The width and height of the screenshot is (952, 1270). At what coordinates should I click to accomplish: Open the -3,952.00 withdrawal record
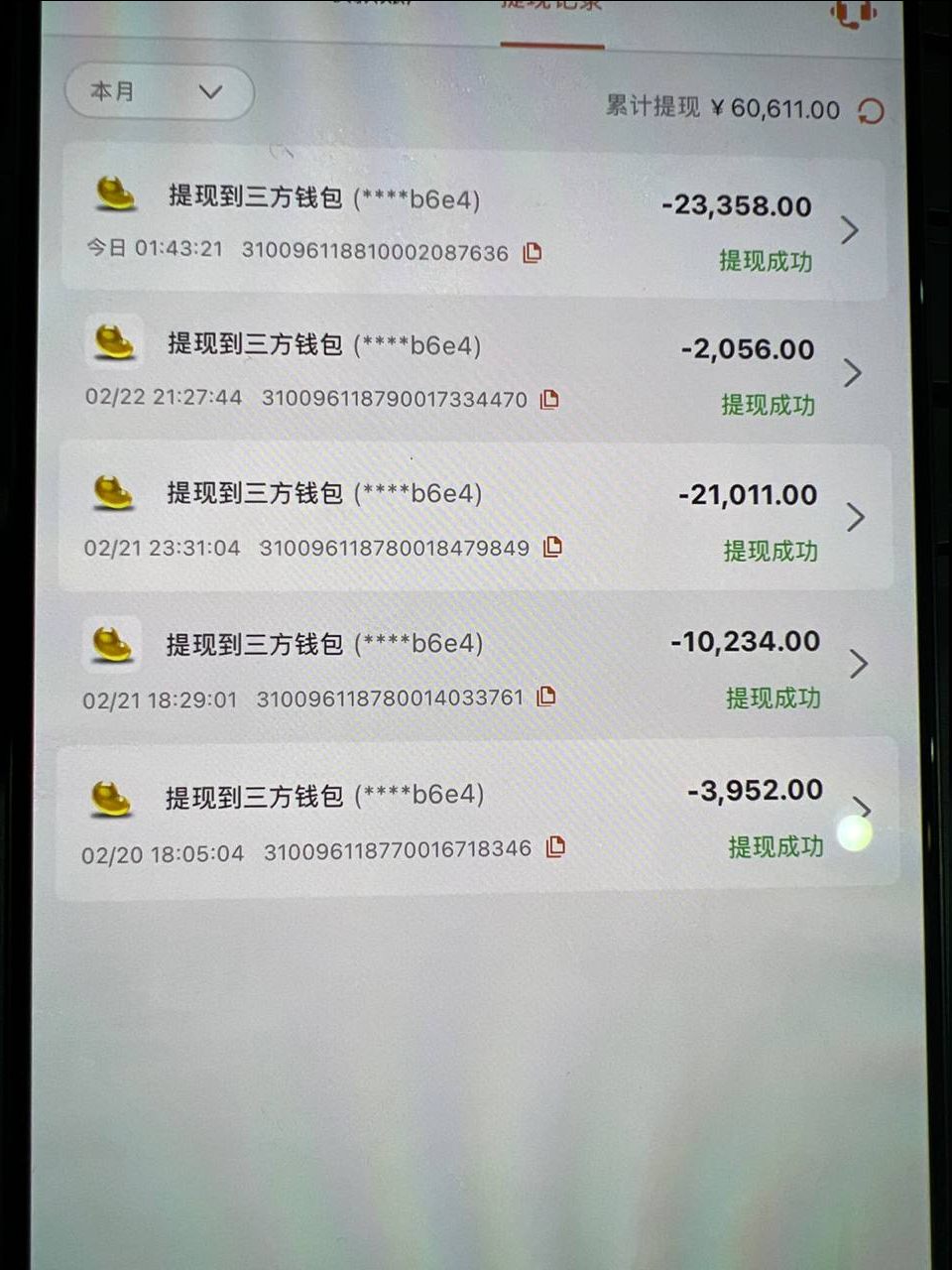[x=861, y=809]
